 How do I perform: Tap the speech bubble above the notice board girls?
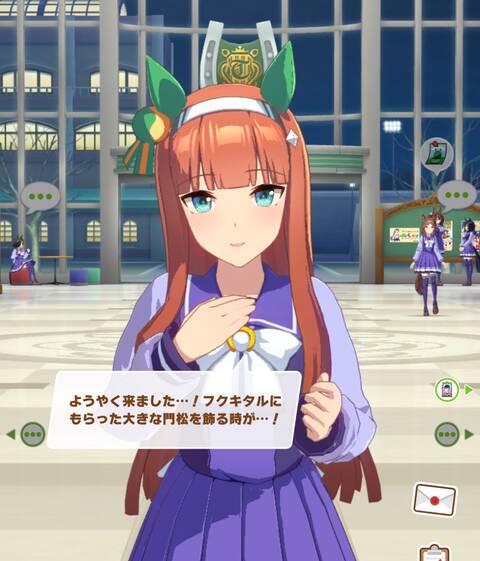coord(457,196)
